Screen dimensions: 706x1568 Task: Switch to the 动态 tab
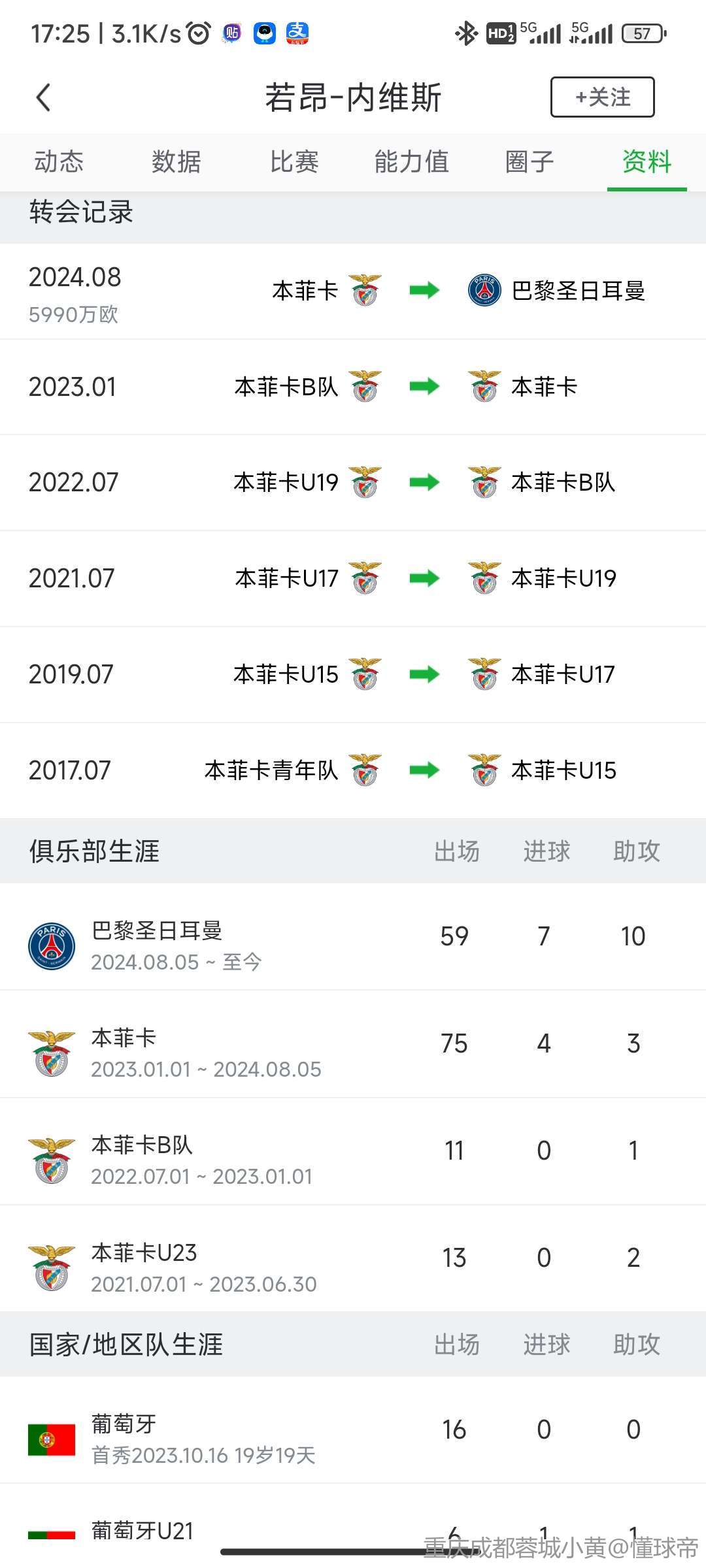59,161
